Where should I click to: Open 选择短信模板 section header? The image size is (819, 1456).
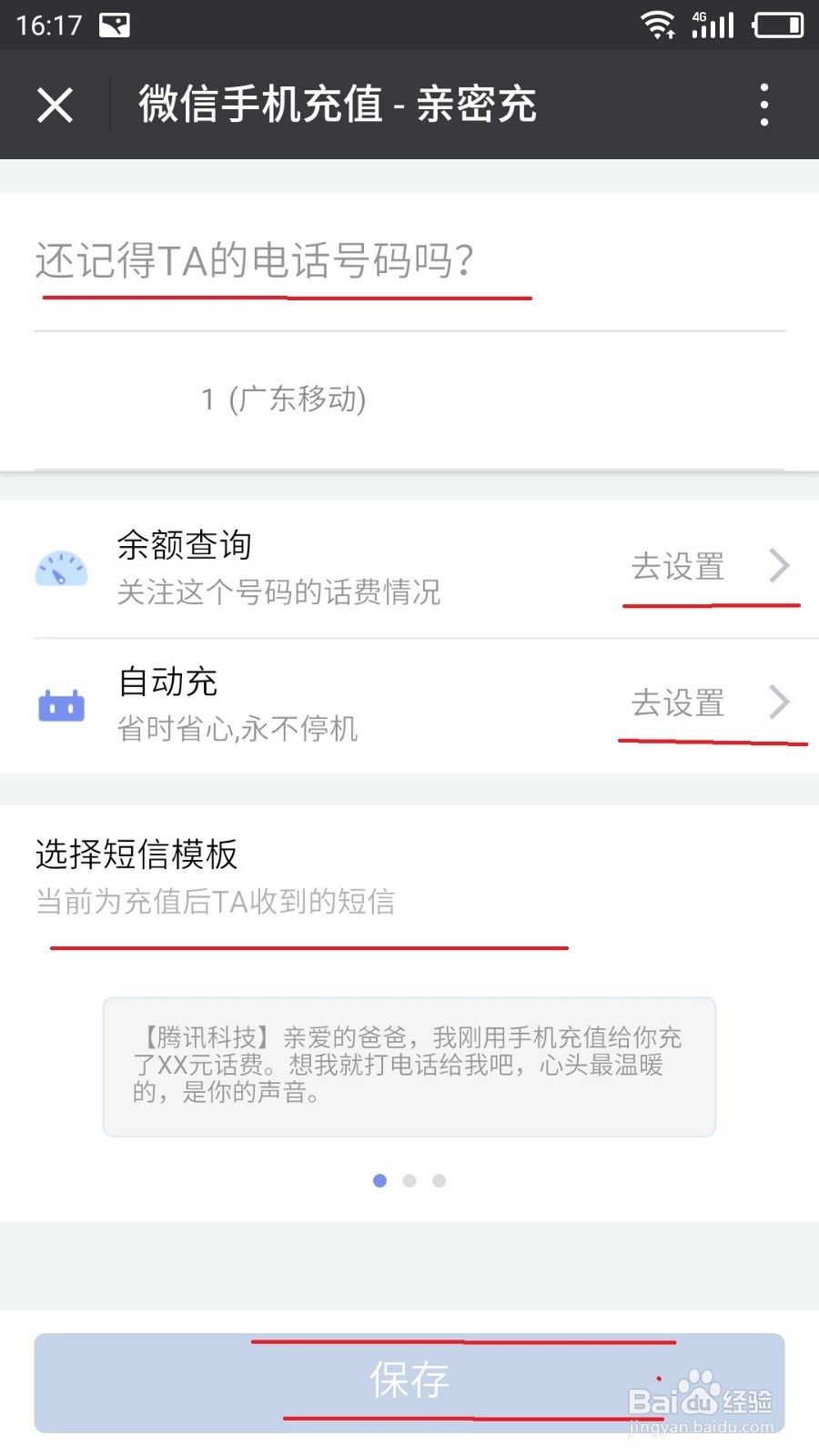pos(136,854)
